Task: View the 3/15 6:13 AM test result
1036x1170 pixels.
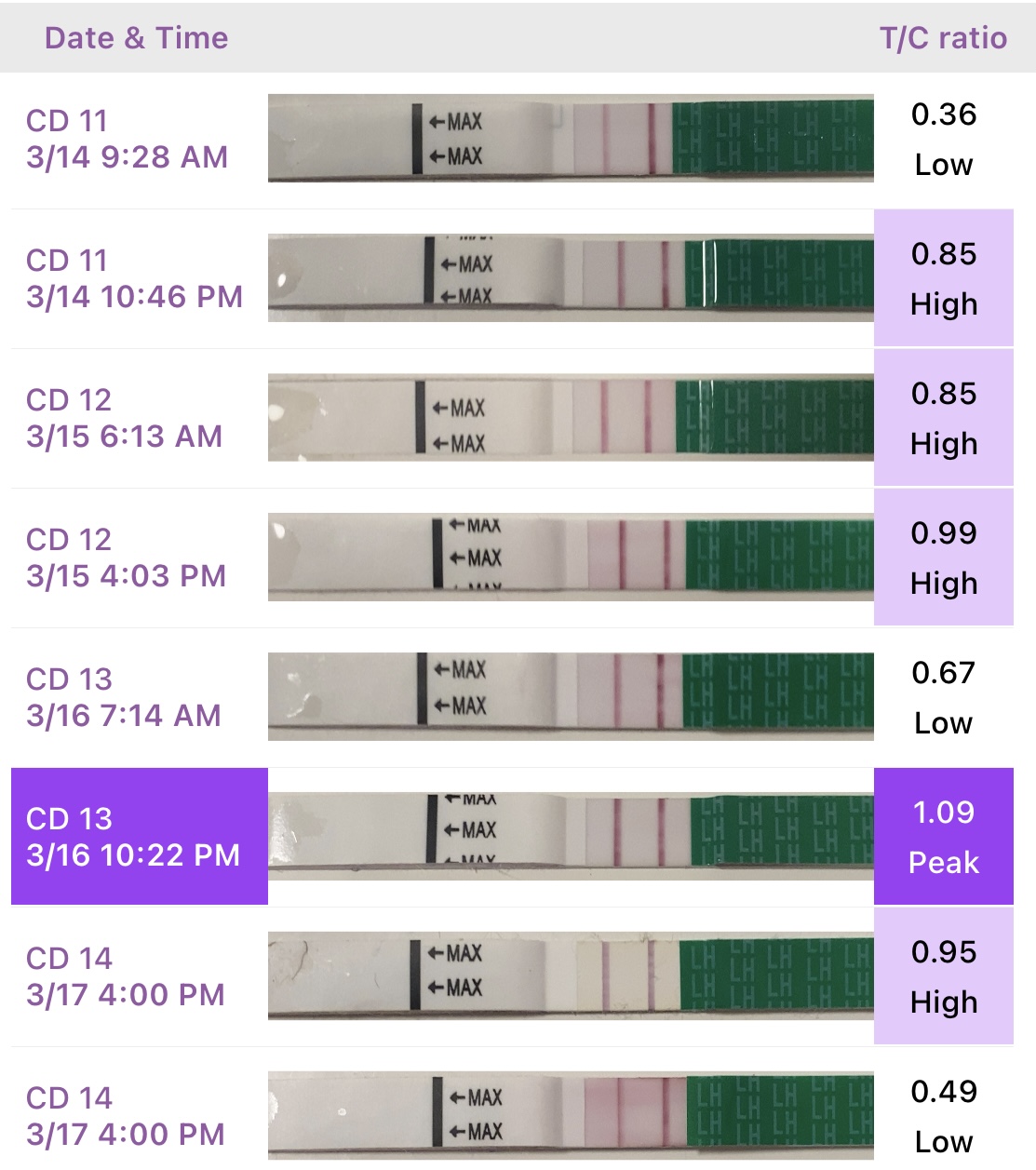Action: coord(125,419)
